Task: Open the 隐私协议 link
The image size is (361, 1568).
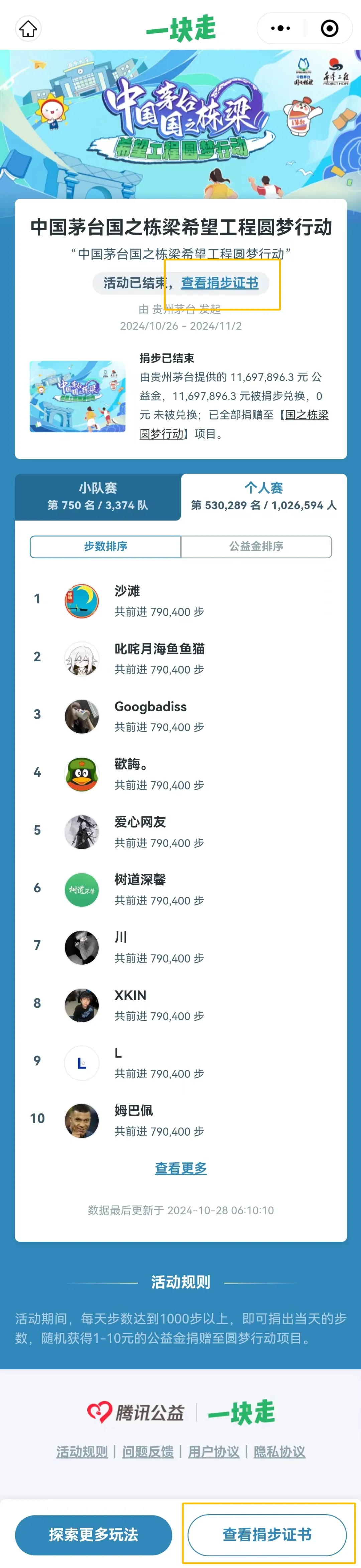Action: [x=279, y=1452]
